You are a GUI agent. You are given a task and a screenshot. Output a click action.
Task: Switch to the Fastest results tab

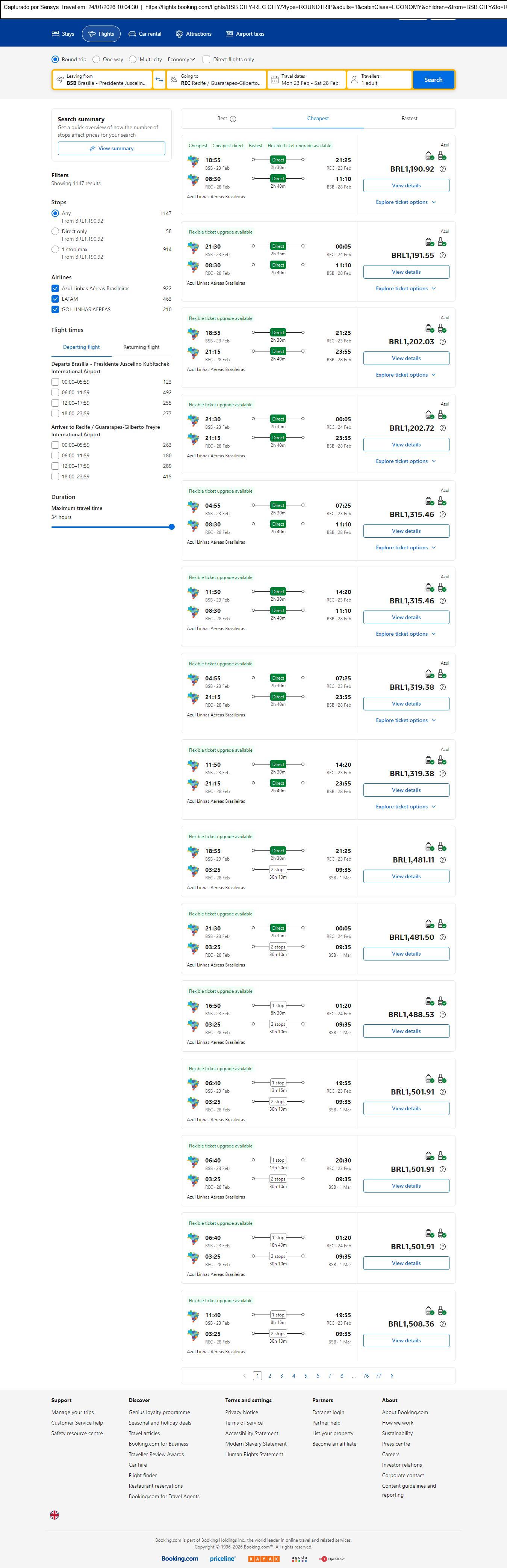coord(409,119)
